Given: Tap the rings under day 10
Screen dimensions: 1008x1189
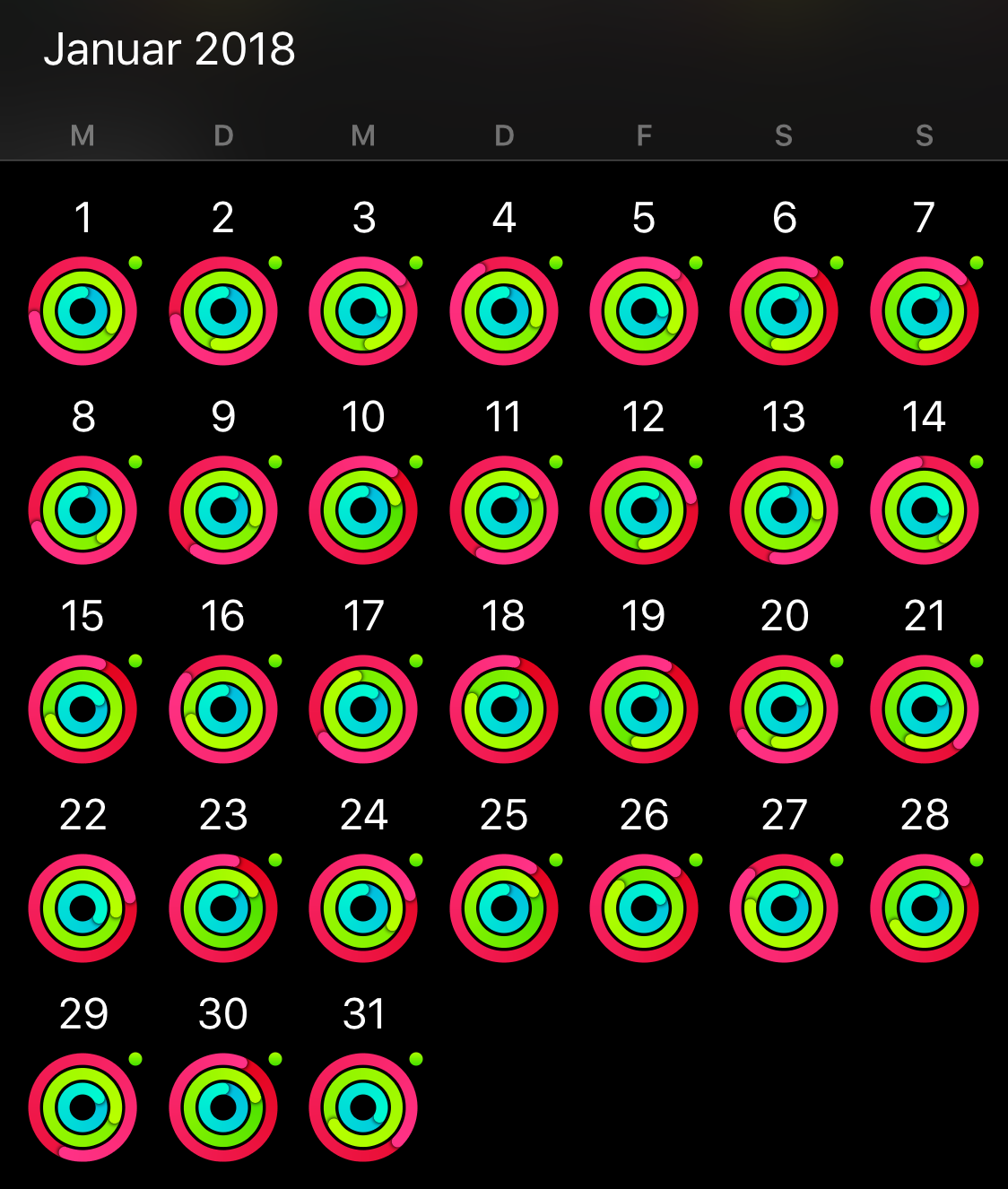Looking at the screenshot, I should pyautogui.click(x=363, y=510).
